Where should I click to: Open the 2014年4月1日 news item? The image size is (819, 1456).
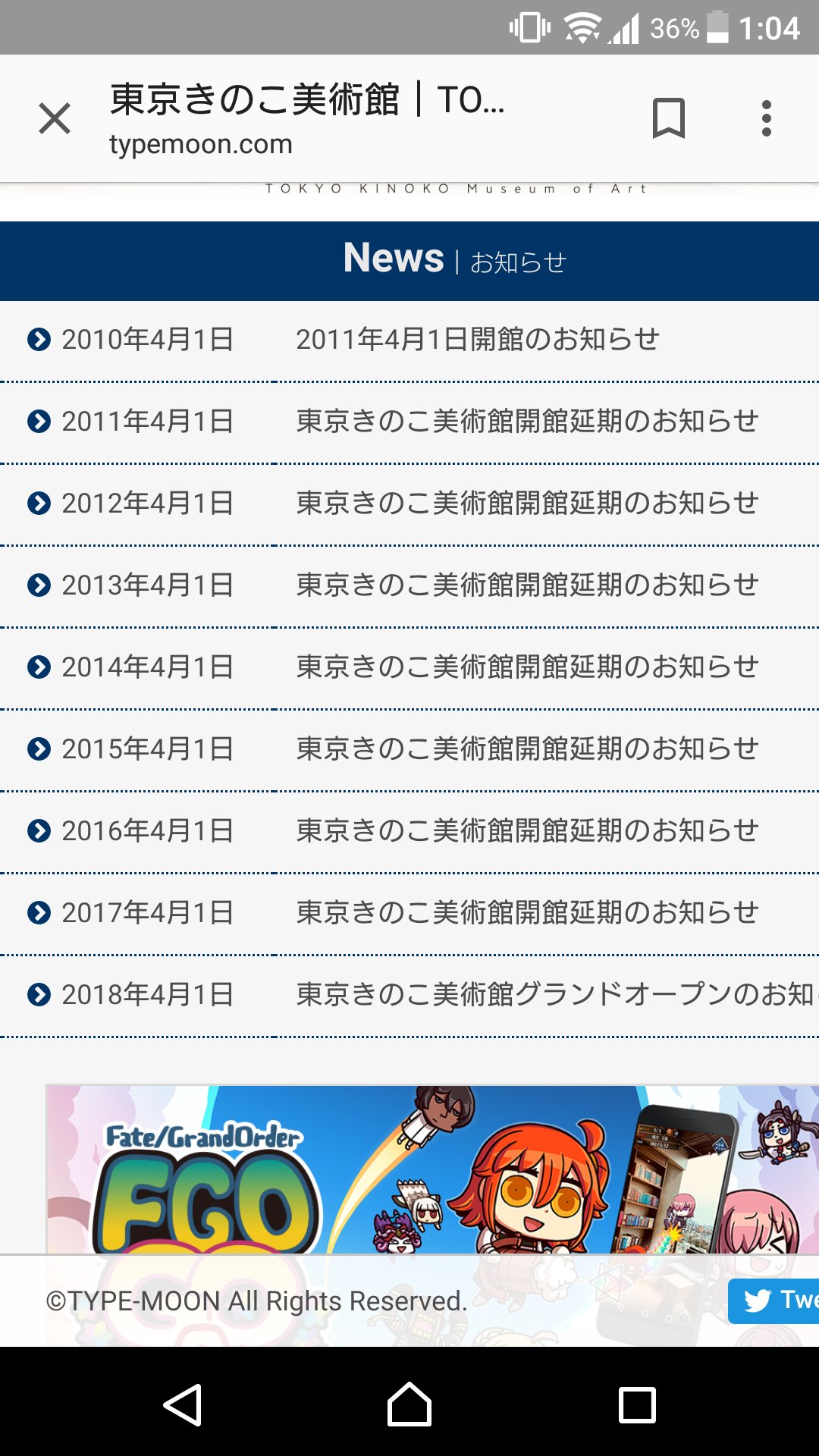[x=526, y=667]
